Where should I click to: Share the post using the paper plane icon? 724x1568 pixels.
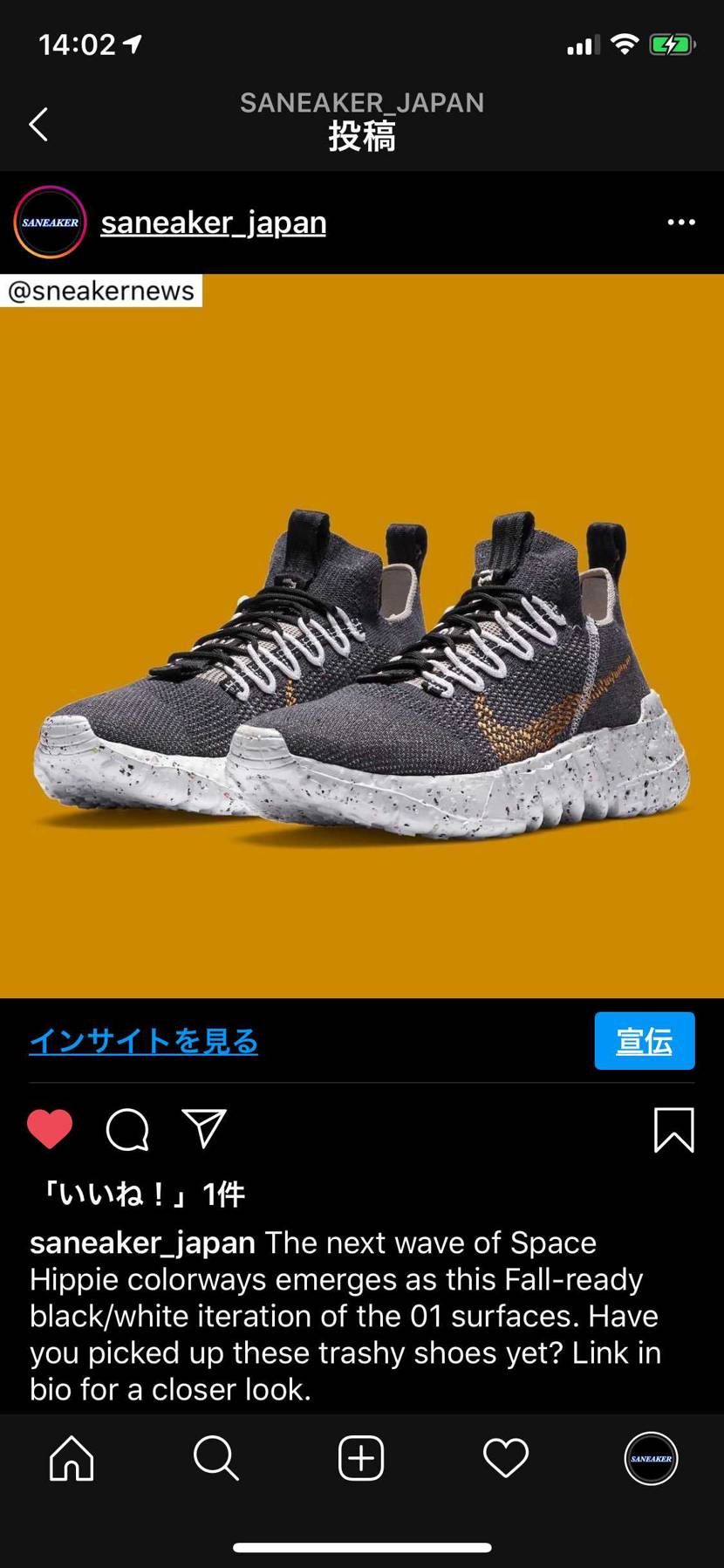pos(202,1128)
